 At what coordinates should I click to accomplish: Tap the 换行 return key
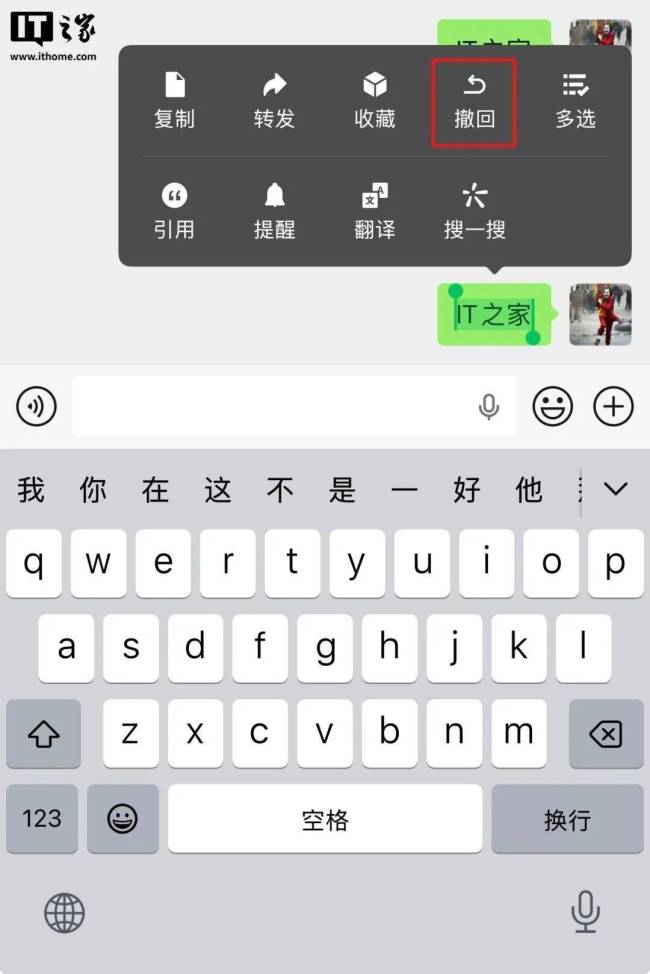point(567,820)
